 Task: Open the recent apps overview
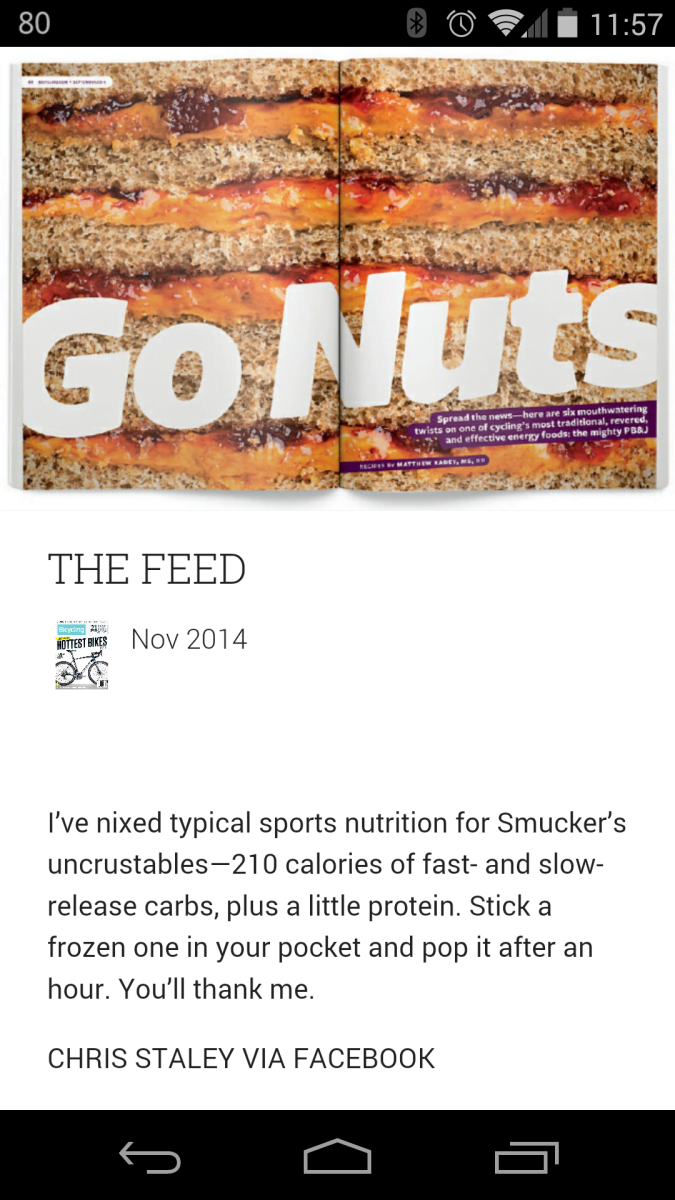[x=526, y=1157]
